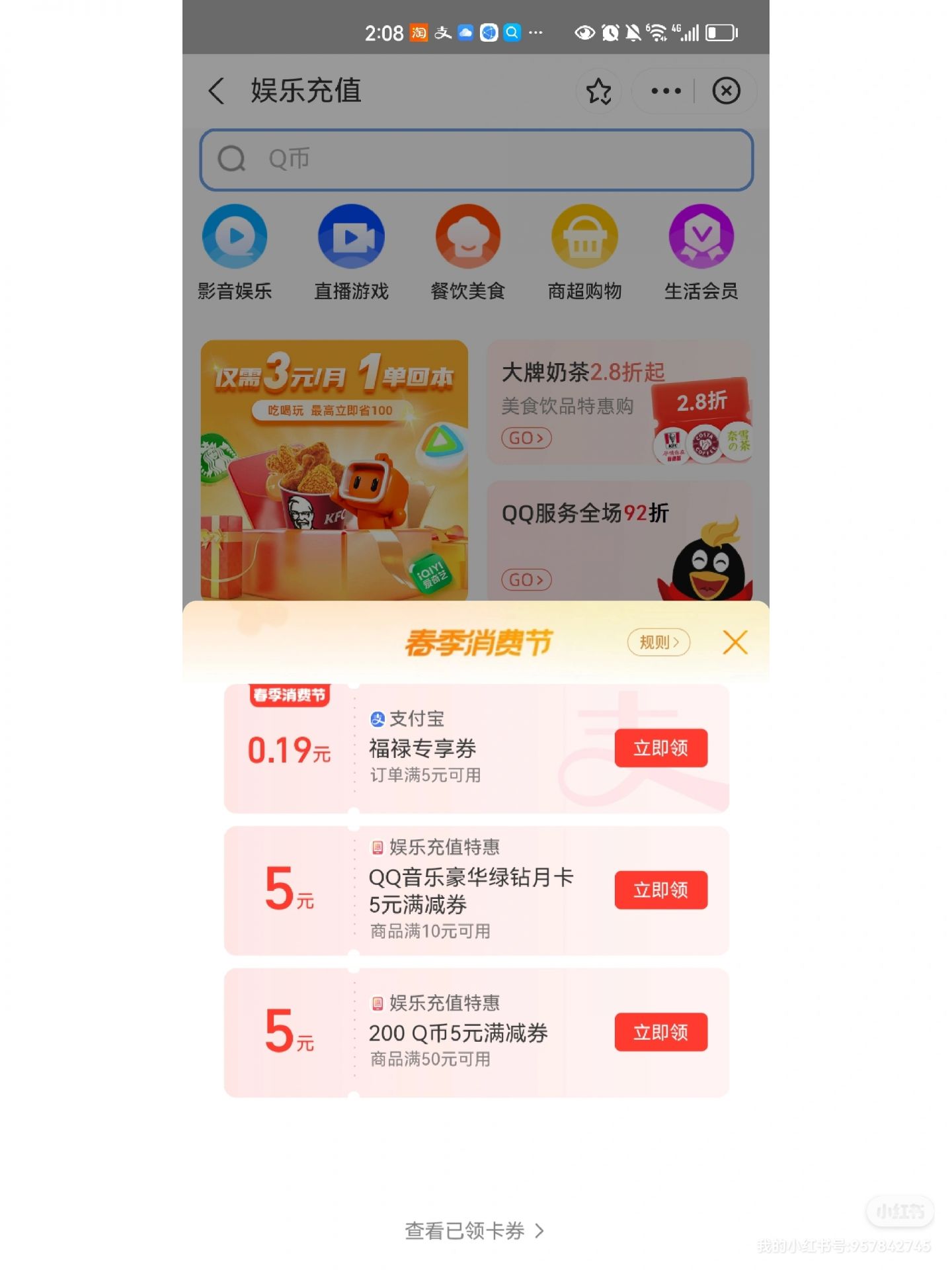Open the 直播游戏 section icon
The width and height of the screenshot is (952, 1270).
click(x=351, y=236)
